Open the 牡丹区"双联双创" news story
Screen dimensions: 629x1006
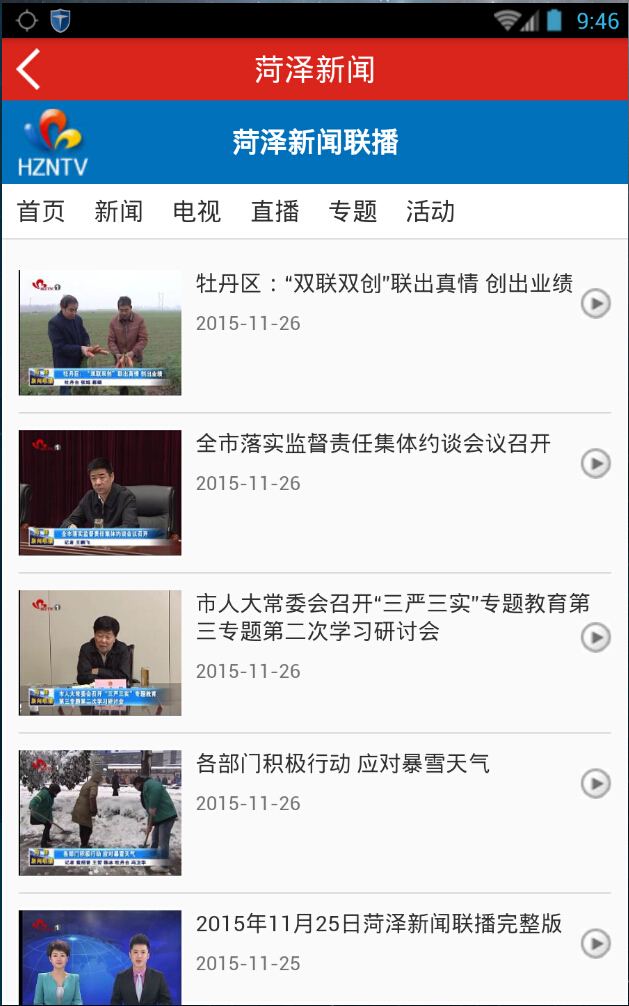[384, 284]
